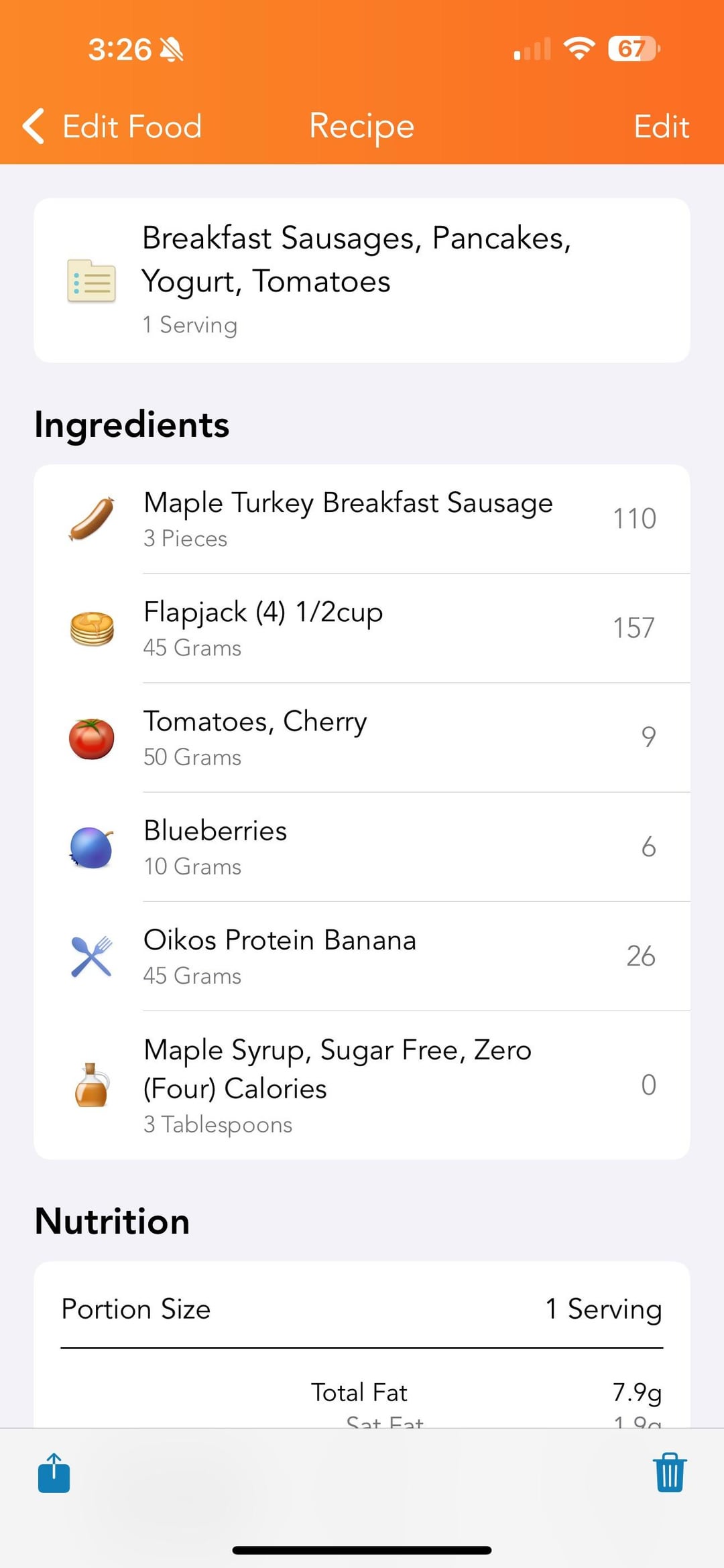Go back to Edit Food
This screenshot has width=724, height=1568.
pos(113,126)
